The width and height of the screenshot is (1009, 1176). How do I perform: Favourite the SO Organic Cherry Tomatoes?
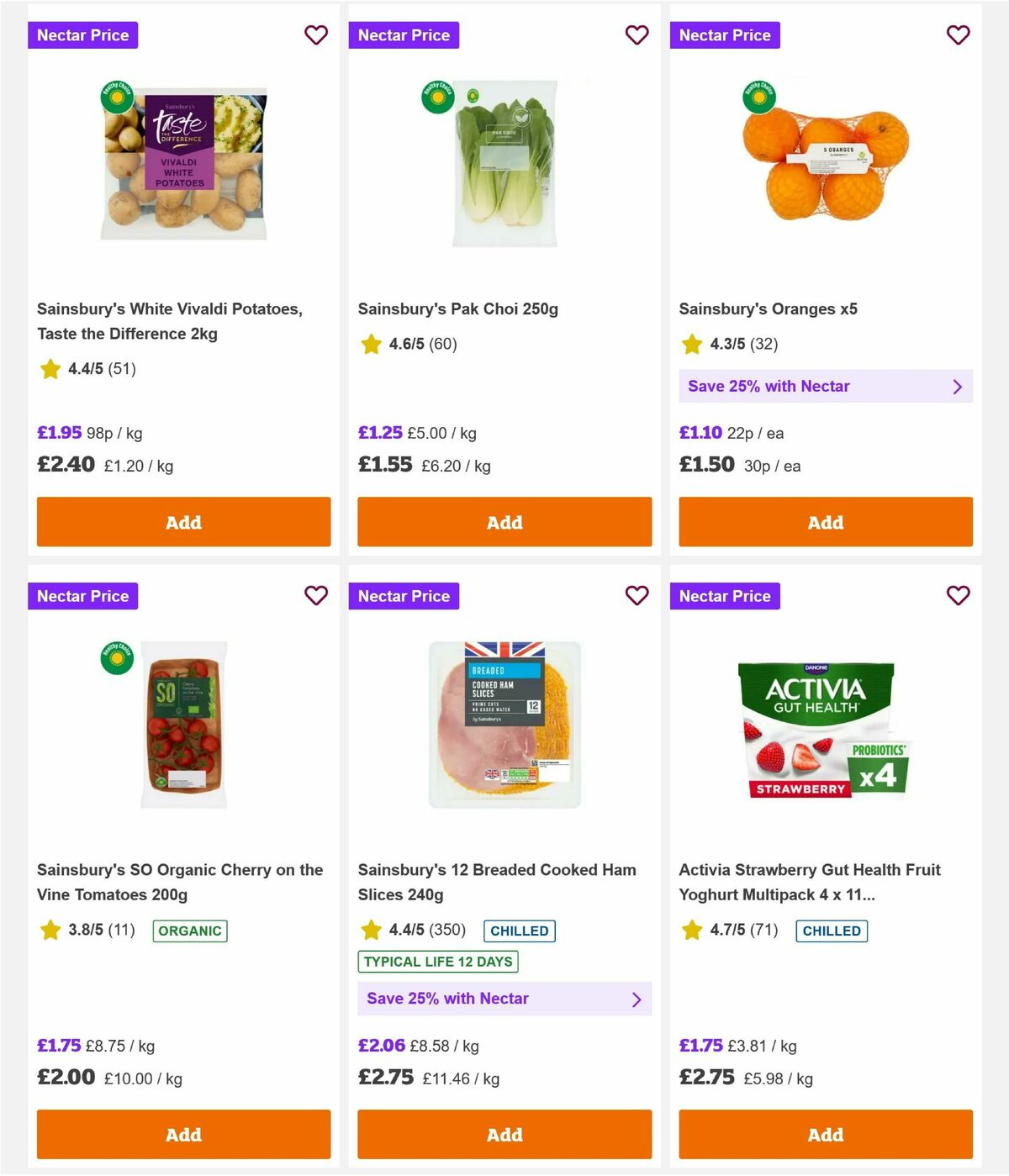tap(316, 595)
